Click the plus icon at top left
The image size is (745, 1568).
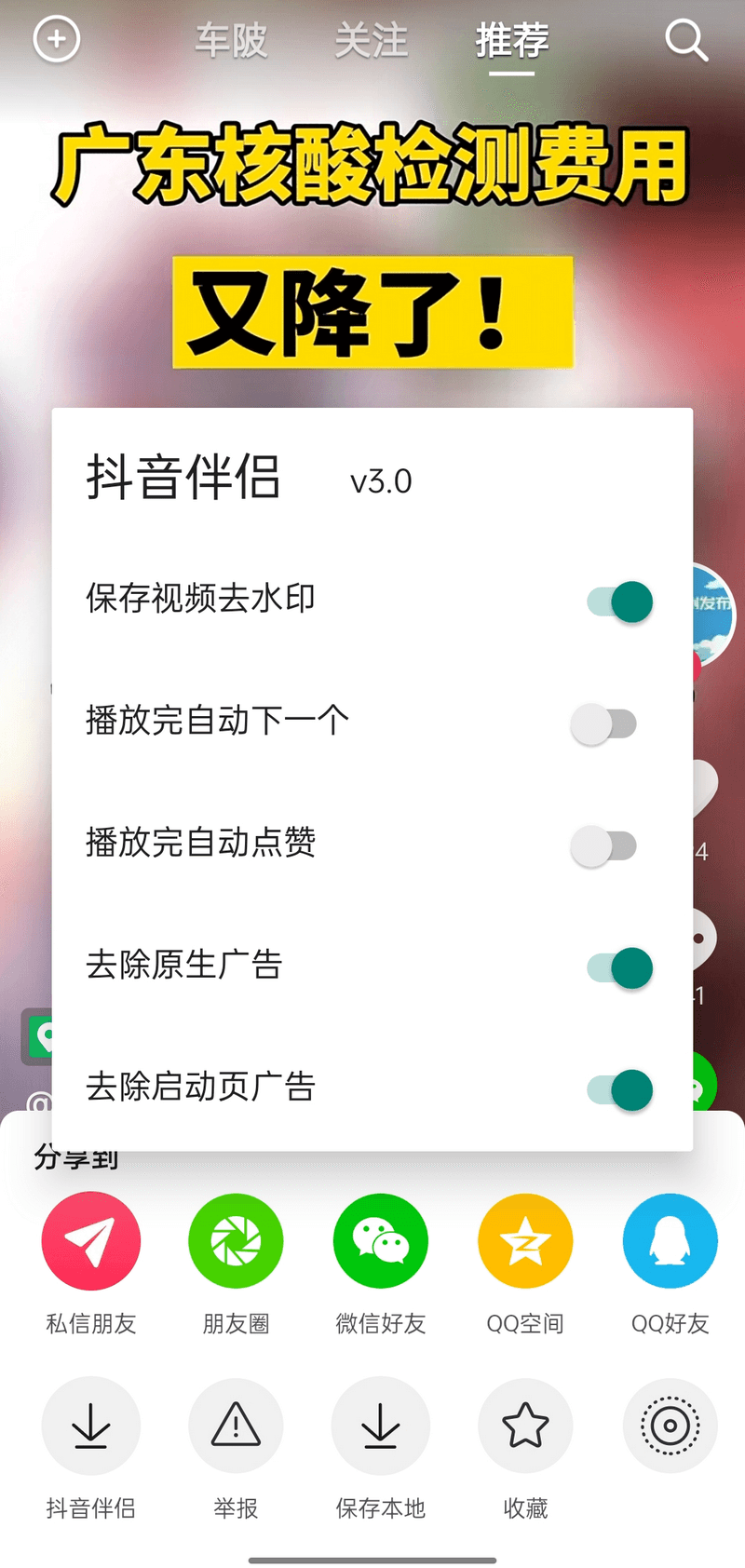56,40
